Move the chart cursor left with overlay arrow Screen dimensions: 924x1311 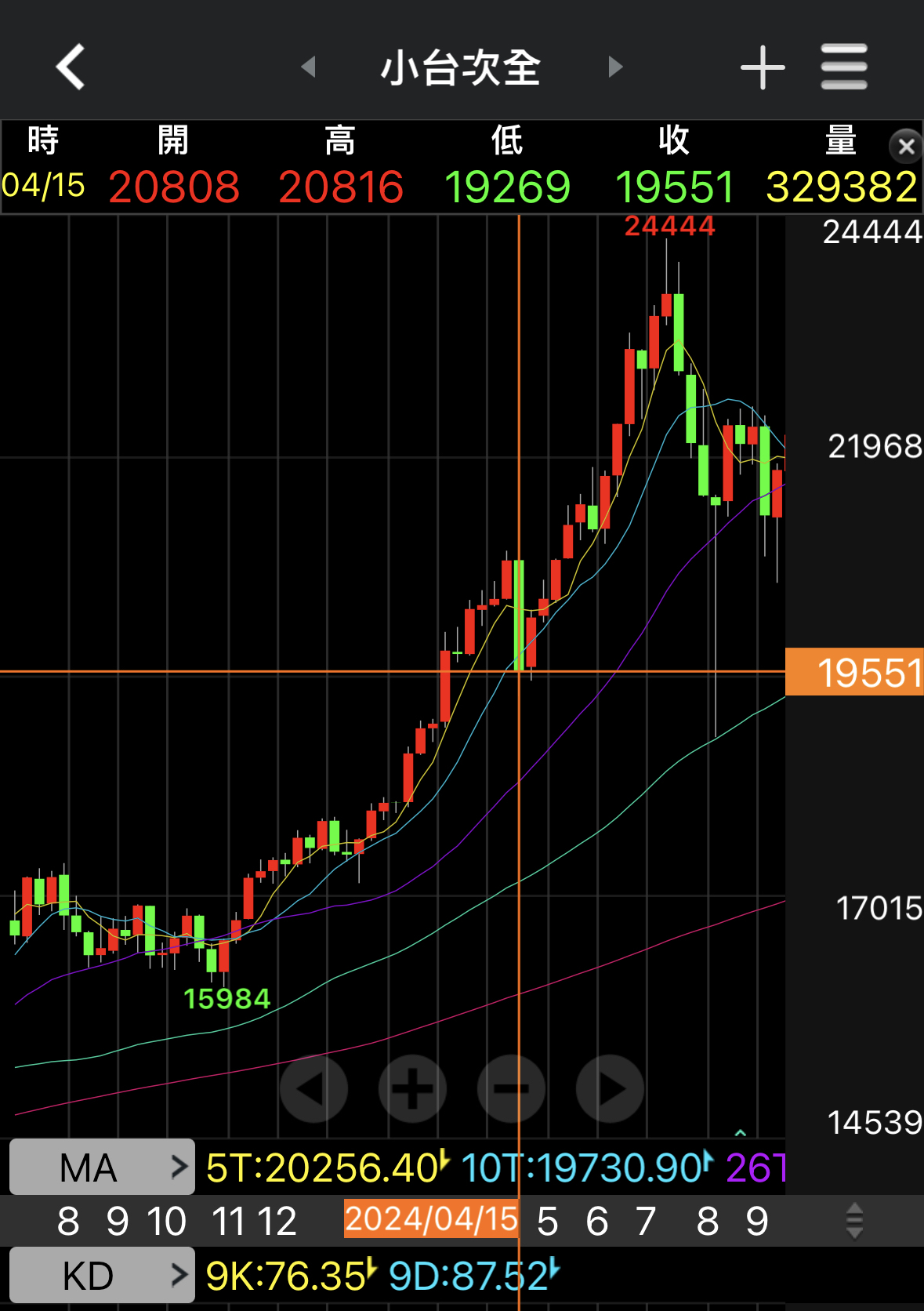click(313, 1088)
